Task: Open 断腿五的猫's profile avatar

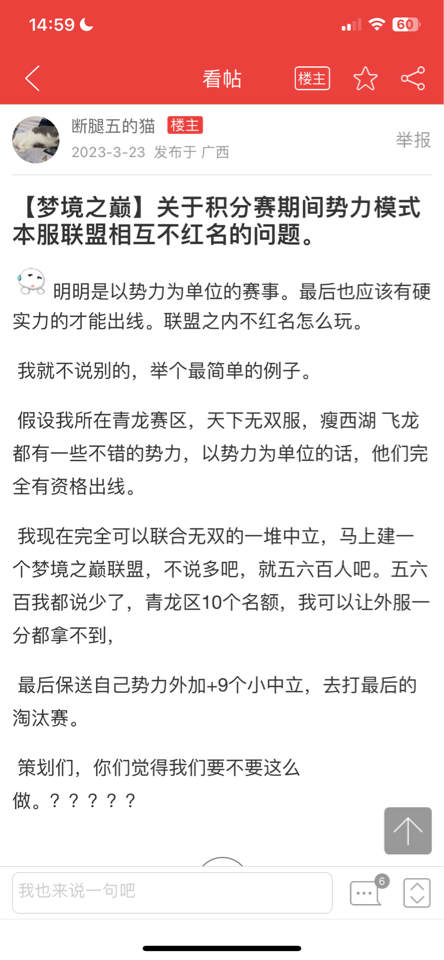Action: coord(36,140)
